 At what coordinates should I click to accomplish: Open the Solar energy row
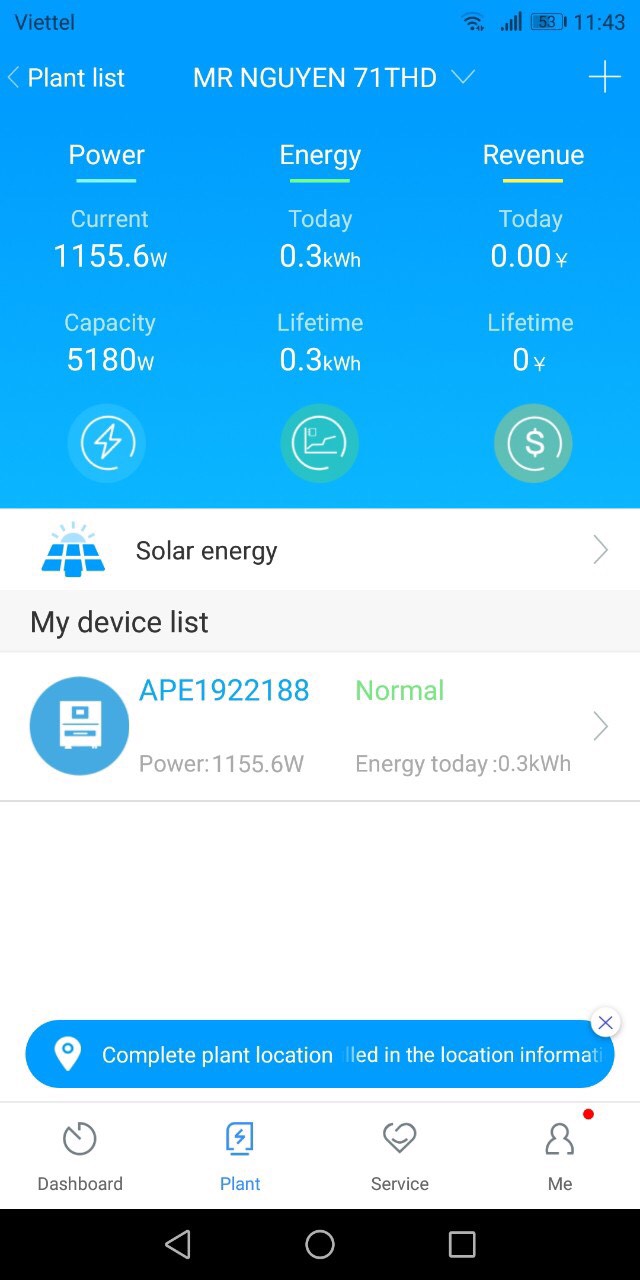coord(320,550)
